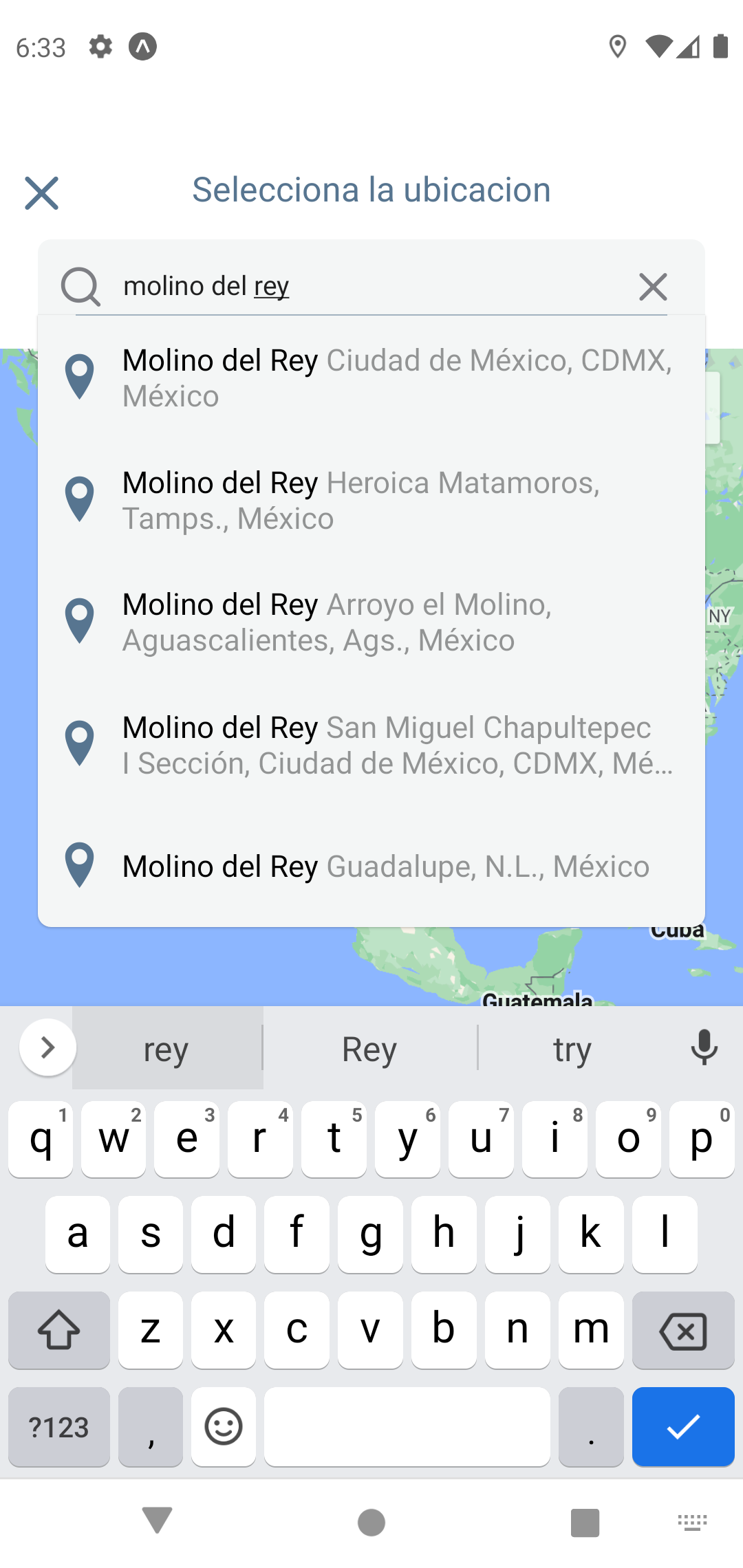Focus the molino del rey search field
The width and height of the screenshot is (743, 1568).
coord(371,286)
